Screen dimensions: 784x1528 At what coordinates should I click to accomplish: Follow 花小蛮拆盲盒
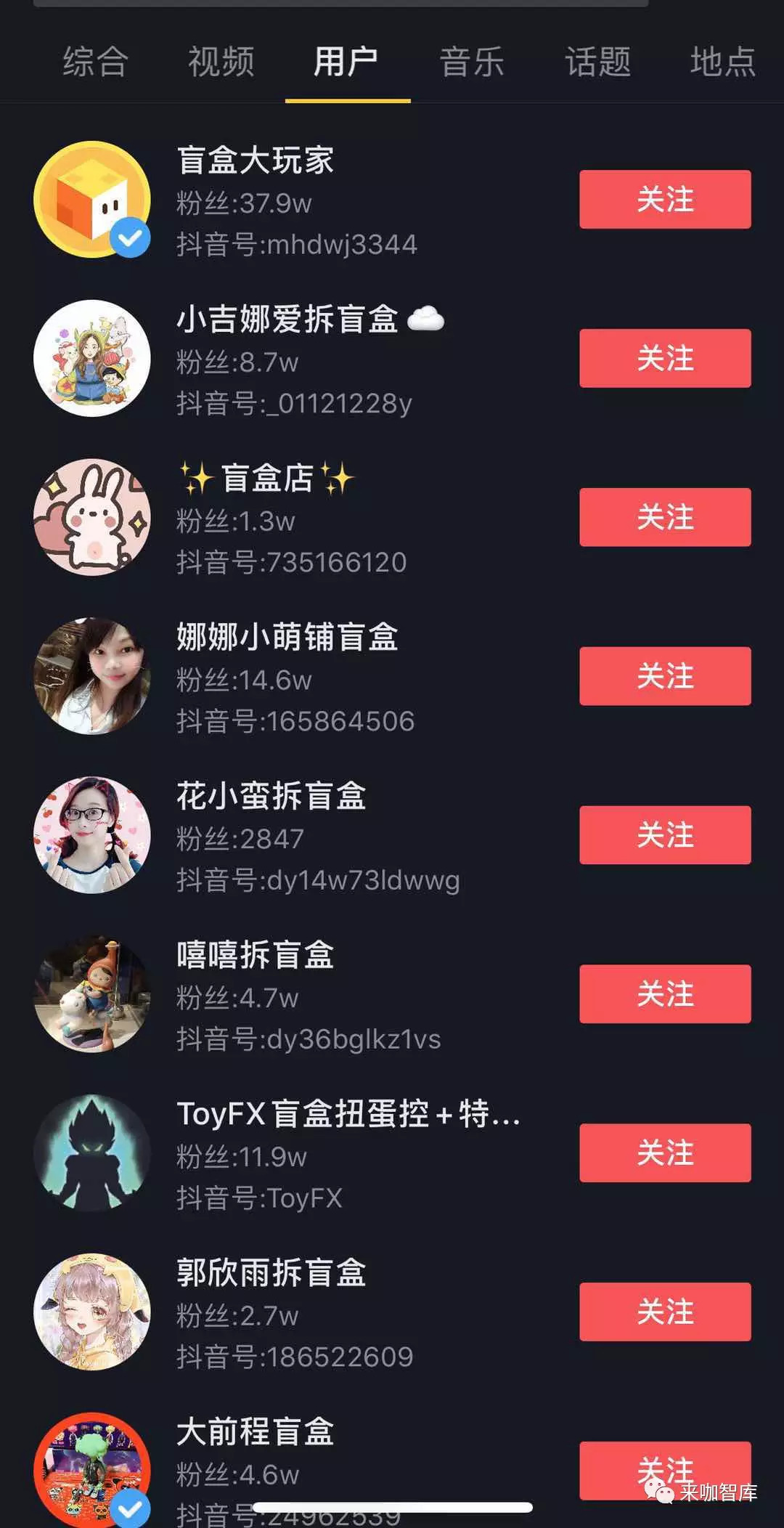pyautogui.click(x=664, y=835)
